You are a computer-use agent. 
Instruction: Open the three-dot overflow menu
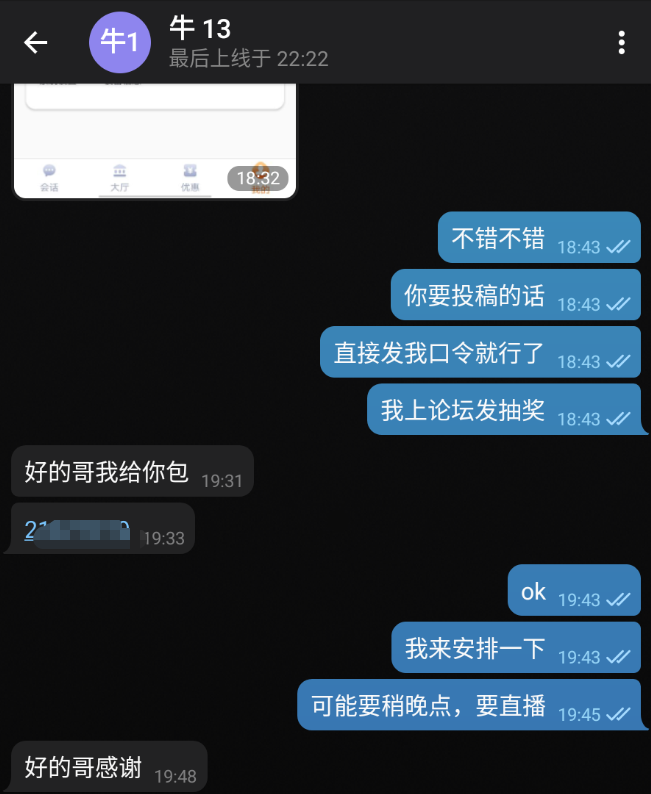point(621,42)
